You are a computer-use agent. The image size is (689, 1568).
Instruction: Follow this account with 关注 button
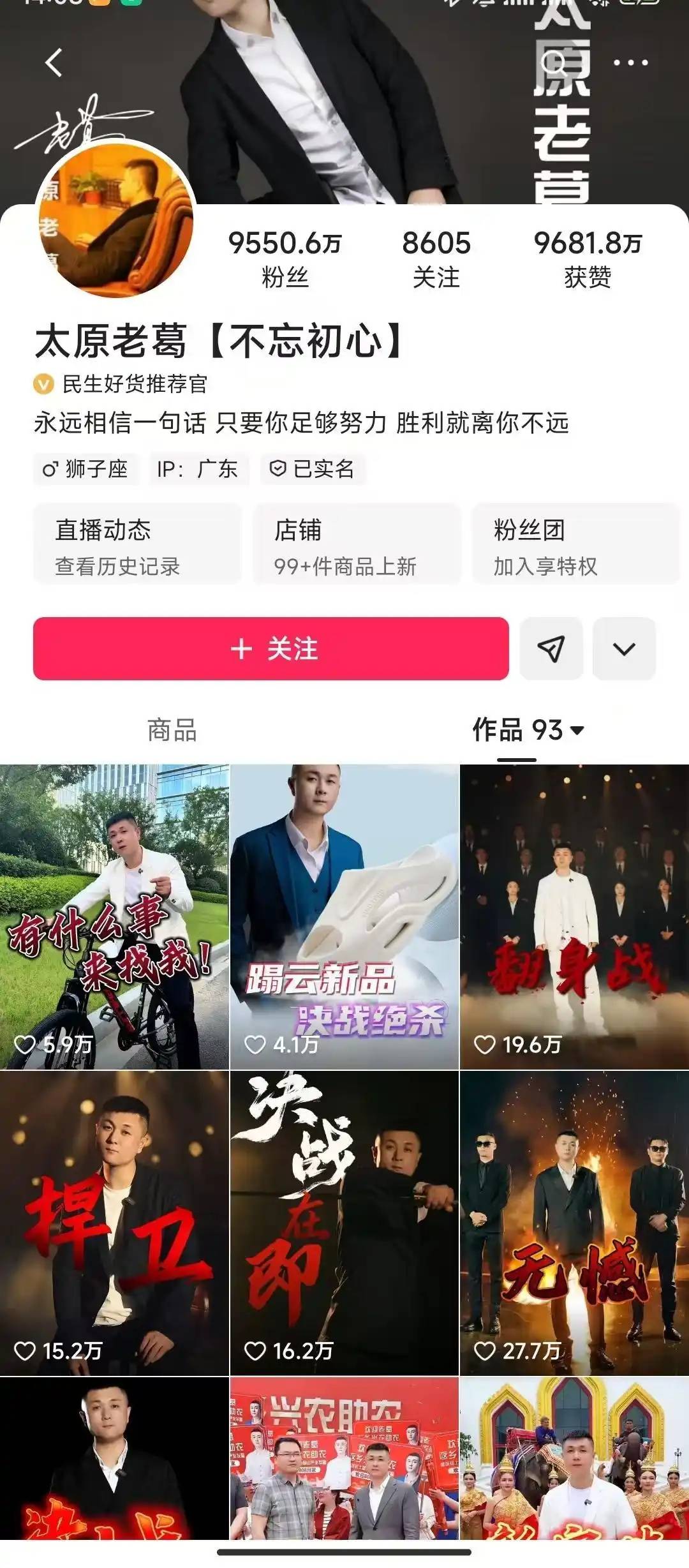271,648
